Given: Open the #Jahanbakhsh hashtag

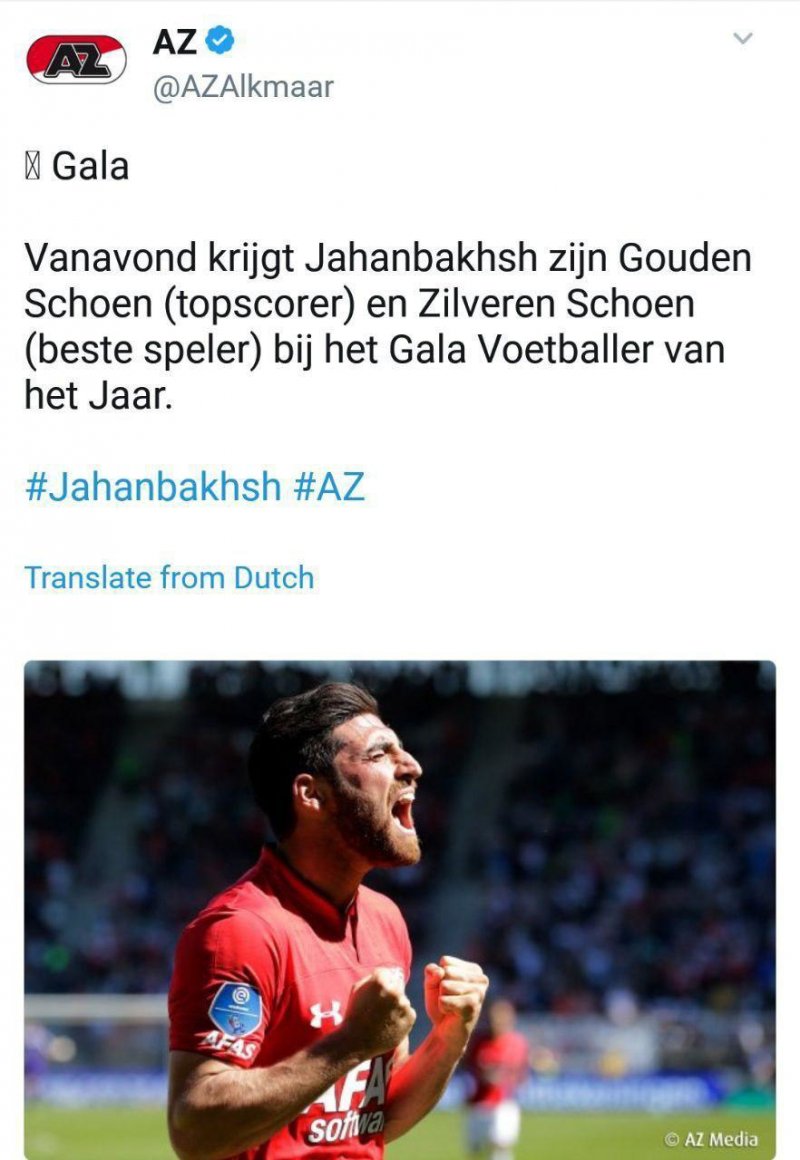Looking at the screenshot, I should [x=153, y=487].
